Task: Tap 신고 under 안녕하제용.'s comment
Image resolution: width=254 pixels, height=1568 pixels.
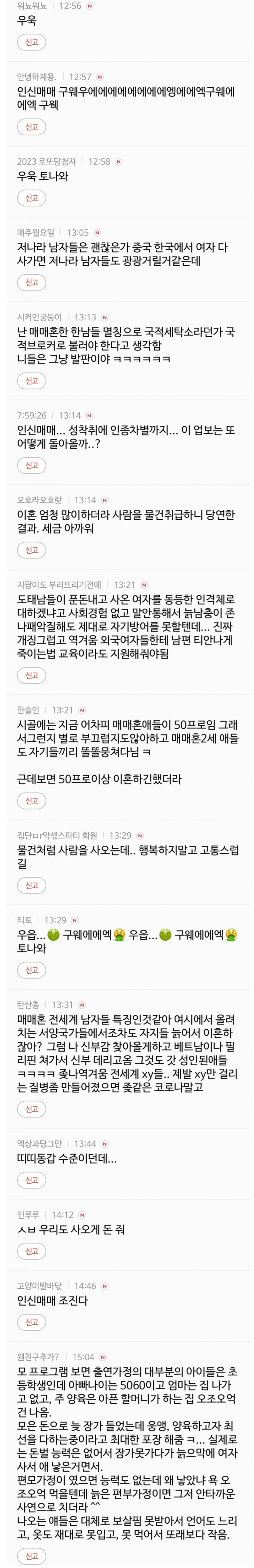Action: coord(32,127)
